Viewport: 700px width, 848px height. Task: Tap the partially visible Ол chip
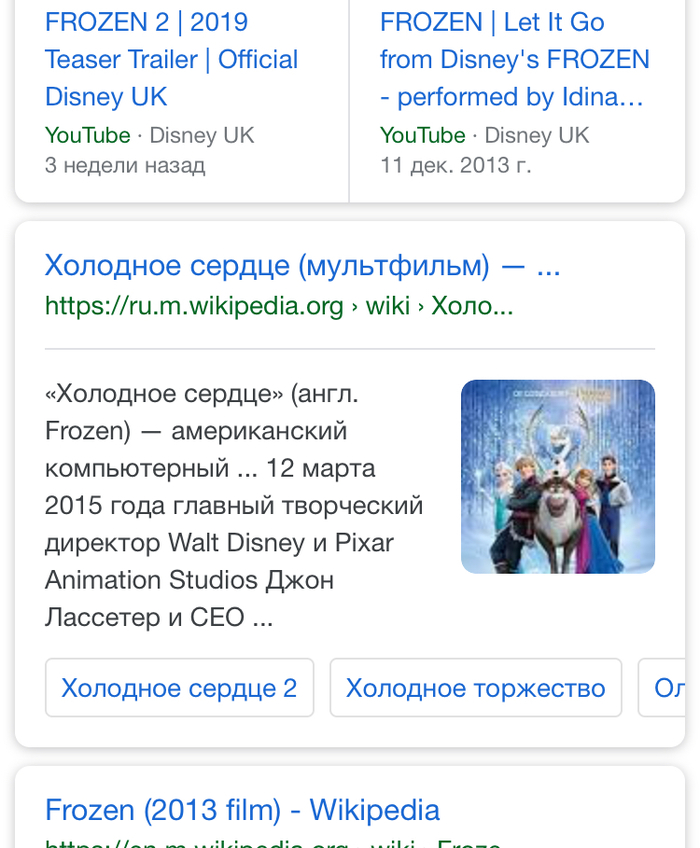668,688
